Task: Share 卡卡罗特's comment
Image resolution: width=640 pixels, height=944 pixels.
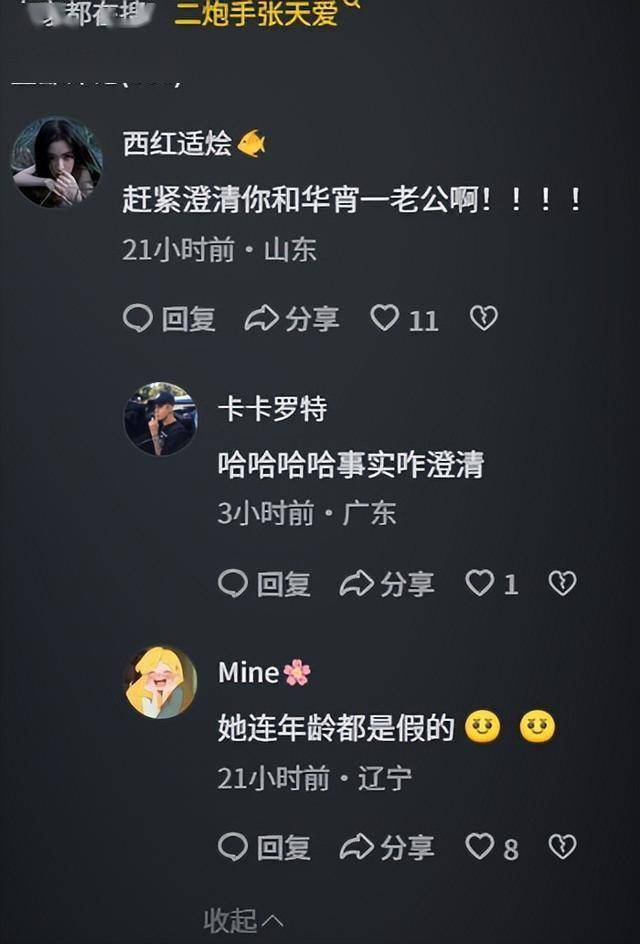Action: 387,584
